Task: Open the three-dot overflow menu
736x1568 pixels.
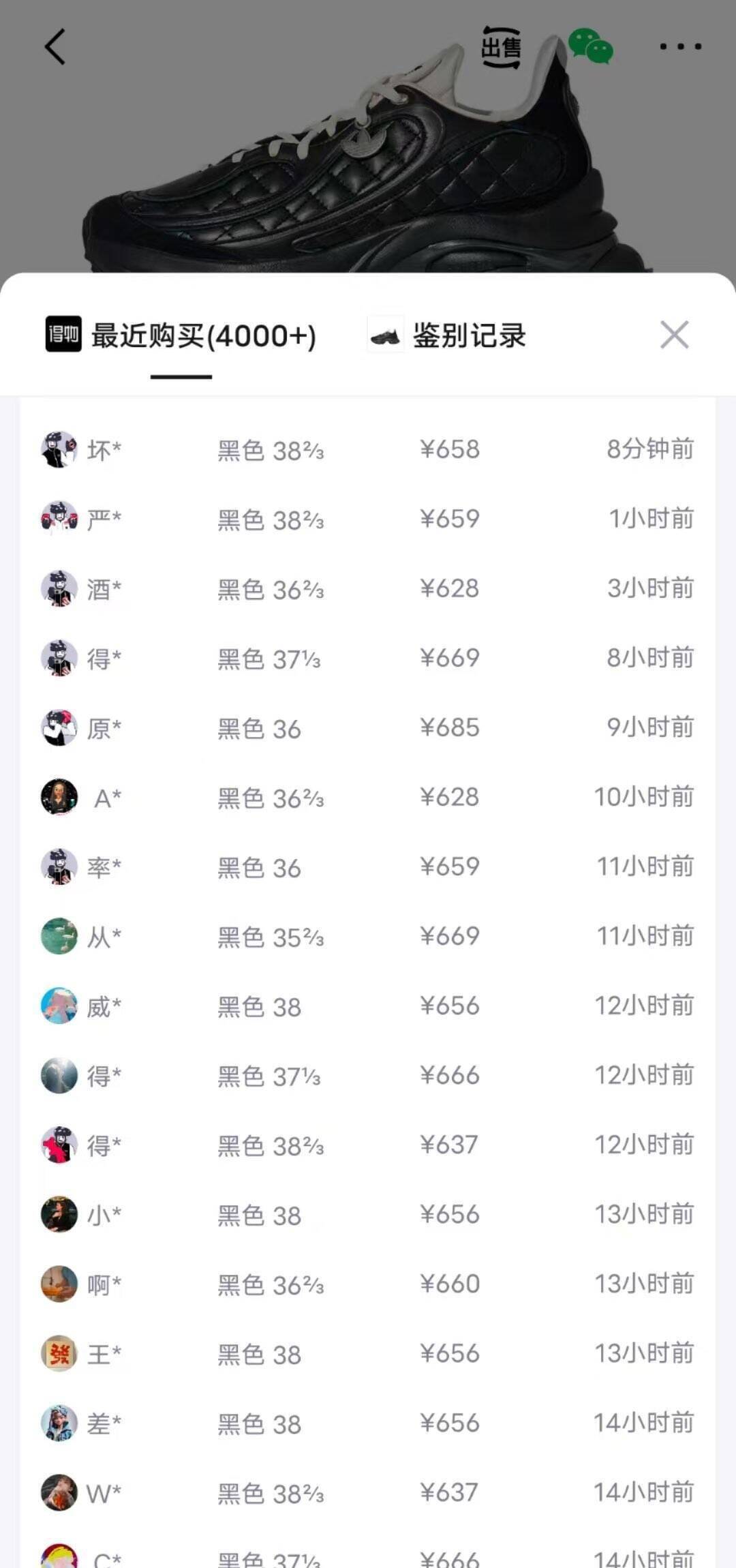Action: (x=680, y=47)
